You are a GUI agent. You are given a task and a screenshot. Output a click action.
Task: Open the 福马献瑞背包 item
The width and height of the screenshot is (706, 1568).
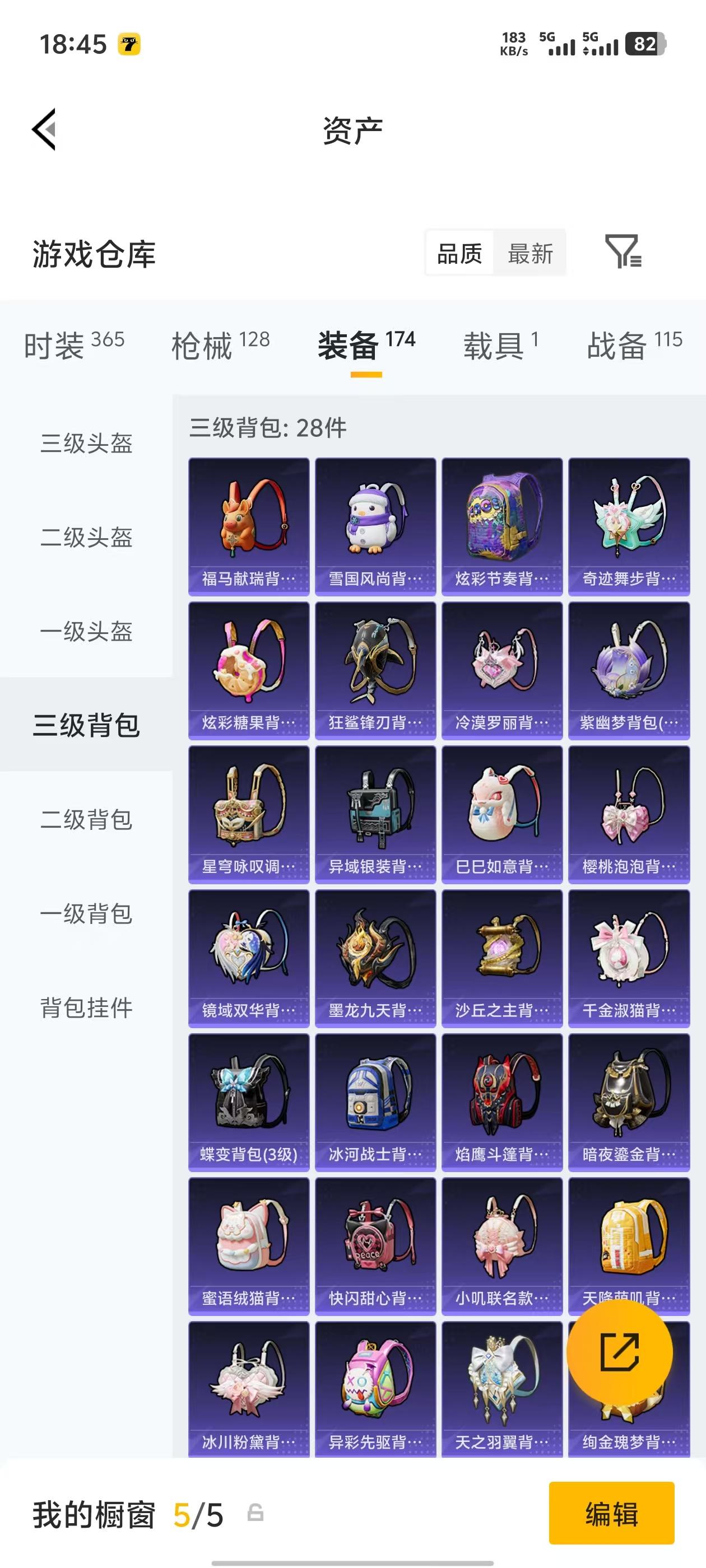click(249, 522)
